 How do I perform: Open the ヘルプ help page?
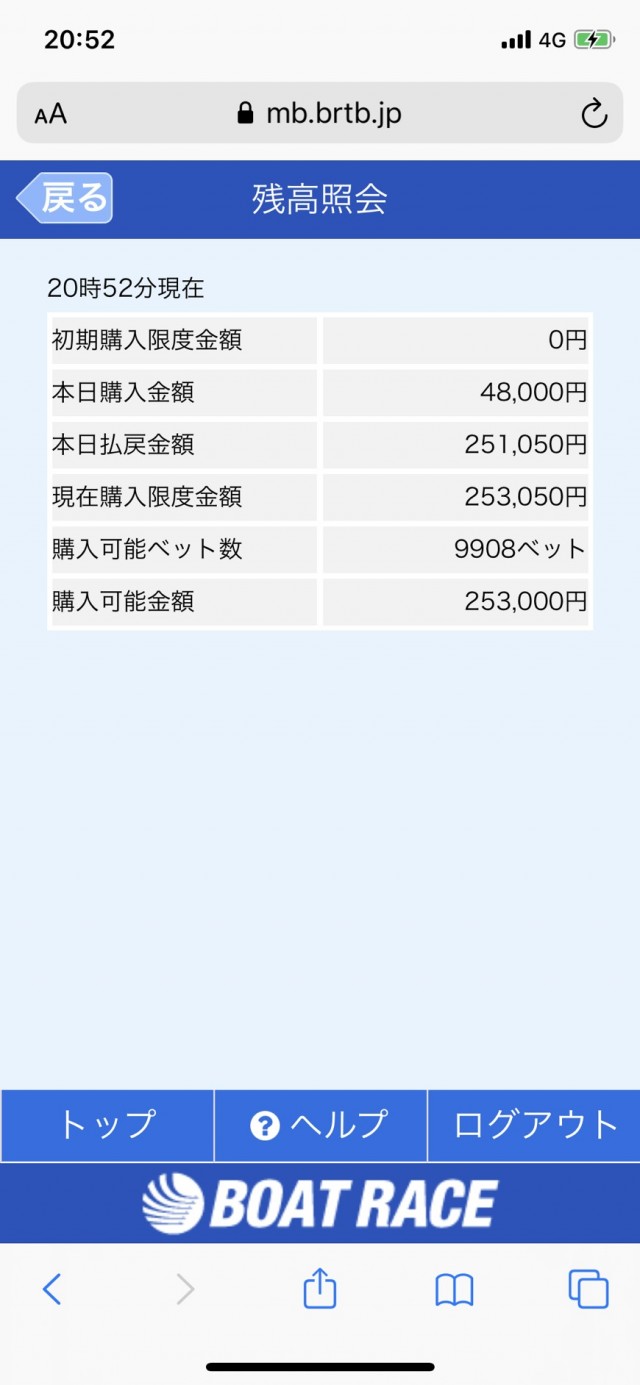320,1125
